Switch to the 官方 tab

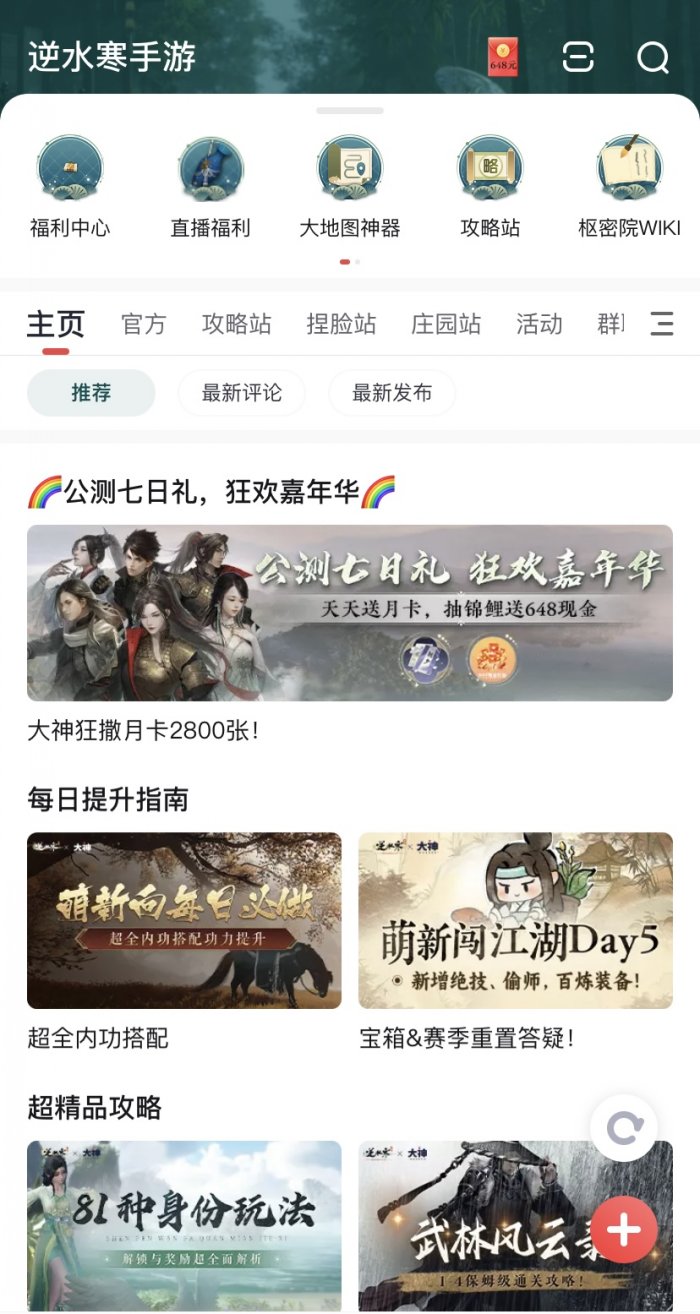(x=143, y=324)
